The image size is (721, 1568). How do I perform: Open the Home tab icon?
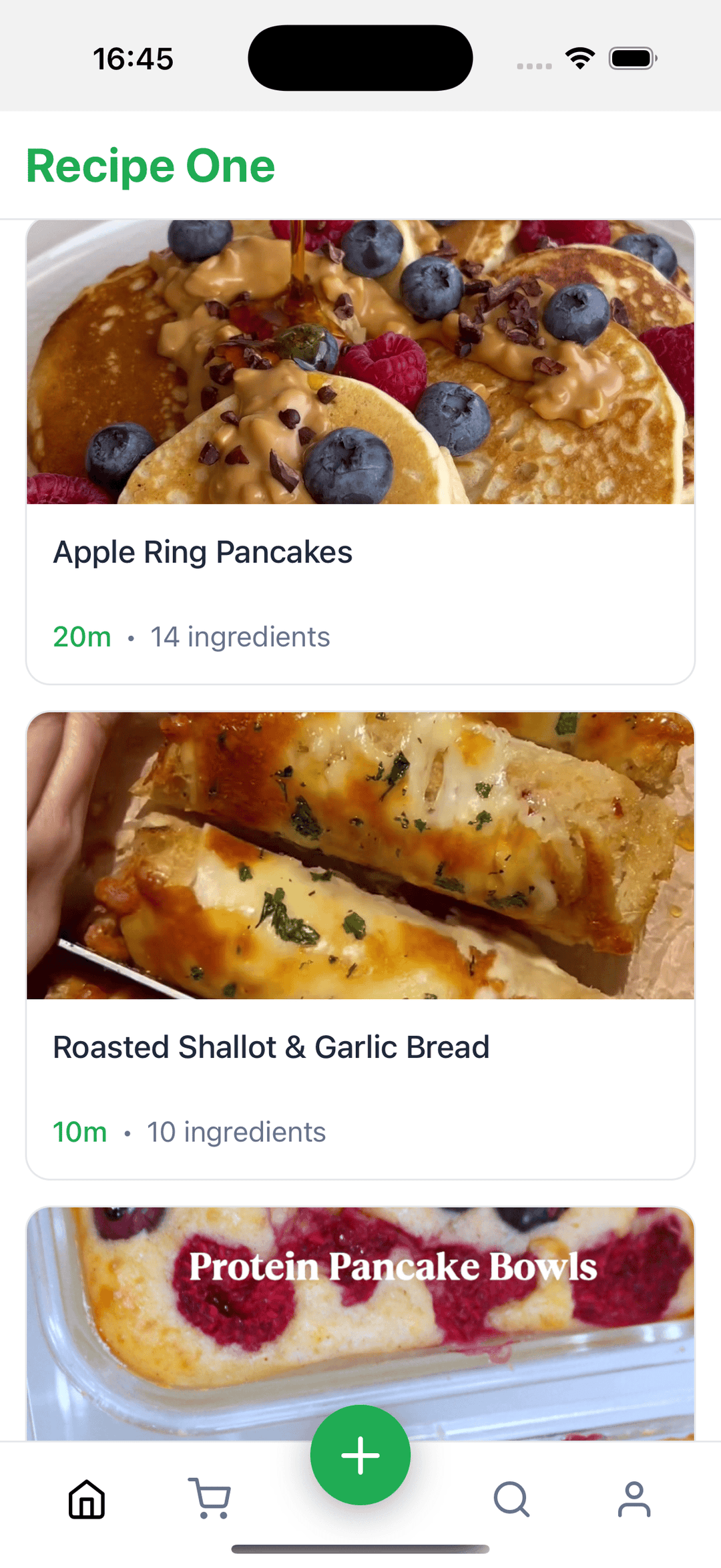tap(85, 1499)
